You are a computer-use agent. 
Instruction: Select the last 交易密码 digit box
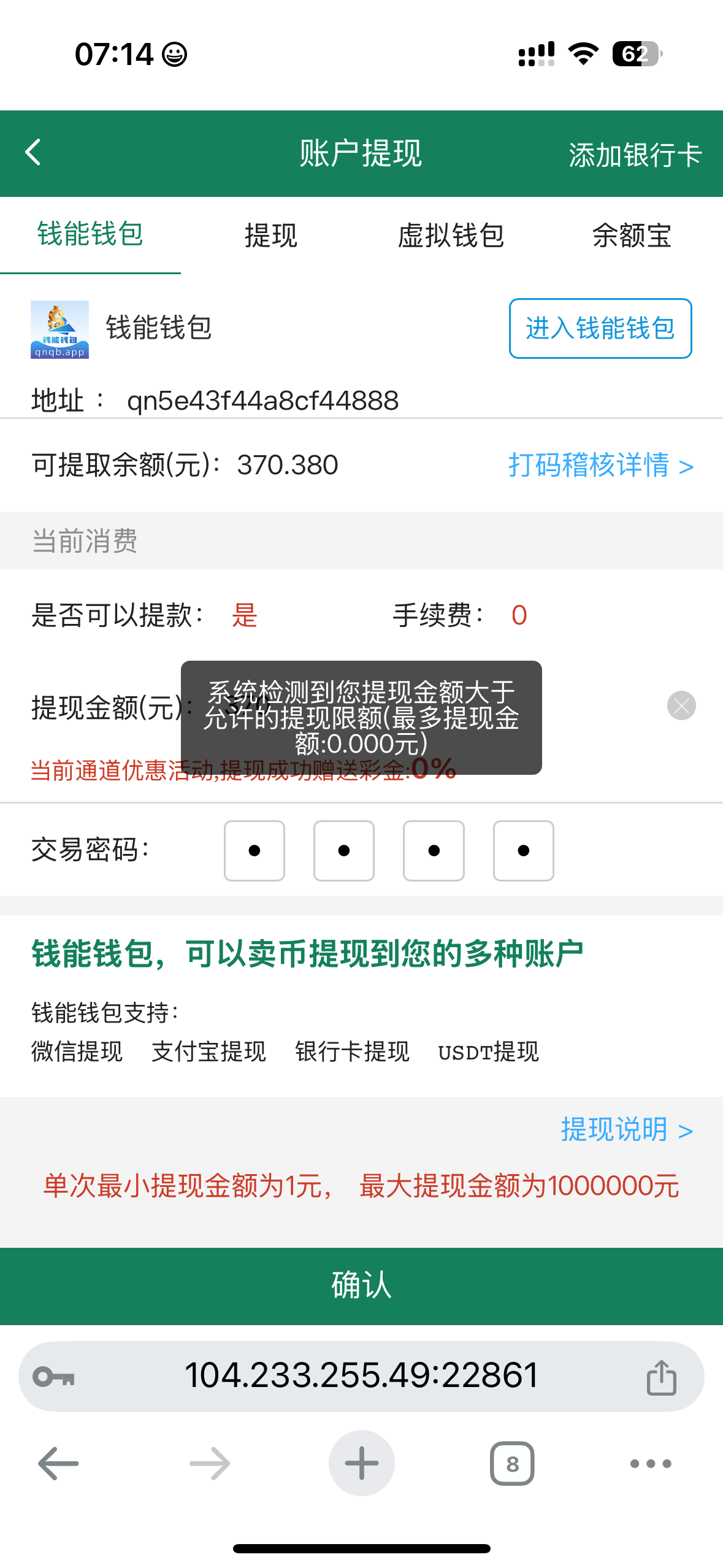(x=523, y=850)
